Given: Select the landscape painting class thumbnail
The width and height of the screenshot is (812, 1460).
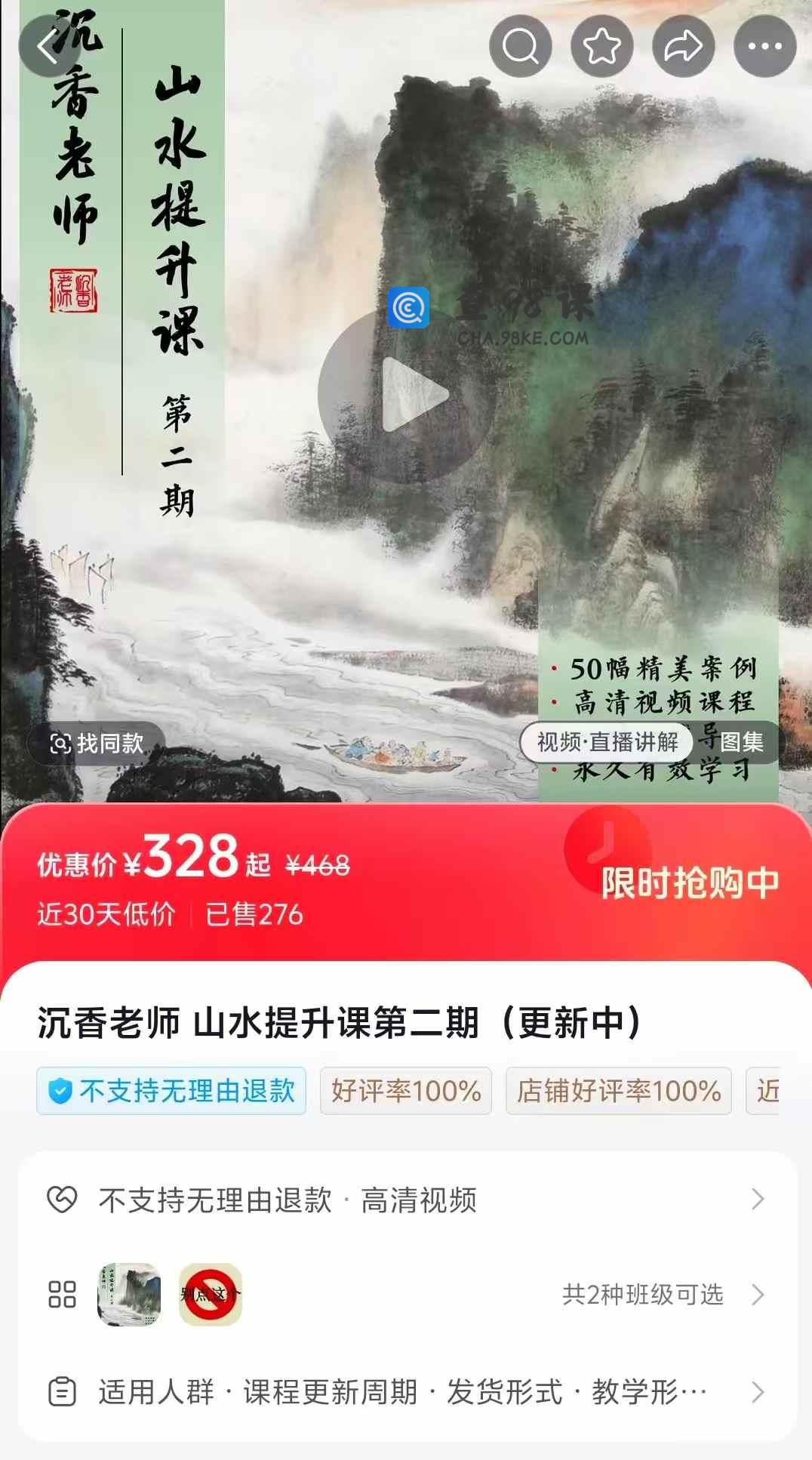Looking at the screenshot, I should [129, 1295].
